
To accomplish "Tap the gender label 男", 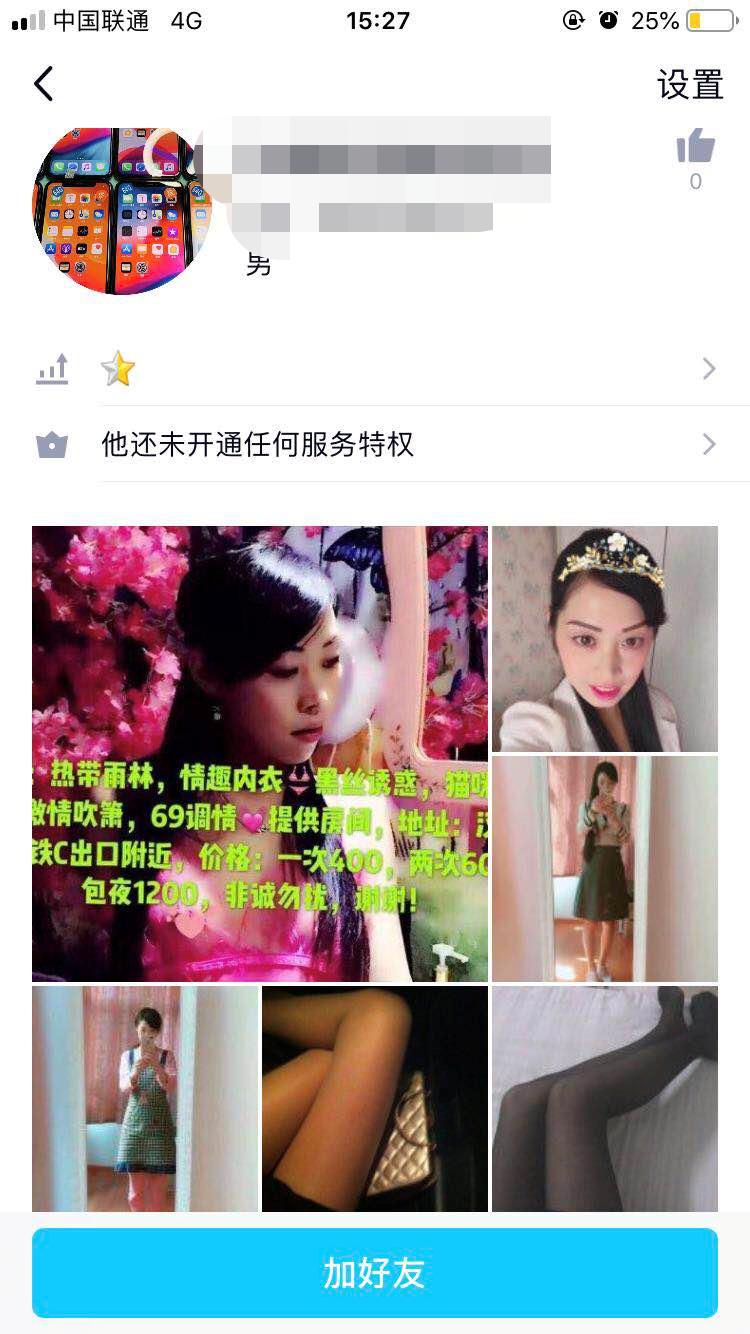I will 256,264.
